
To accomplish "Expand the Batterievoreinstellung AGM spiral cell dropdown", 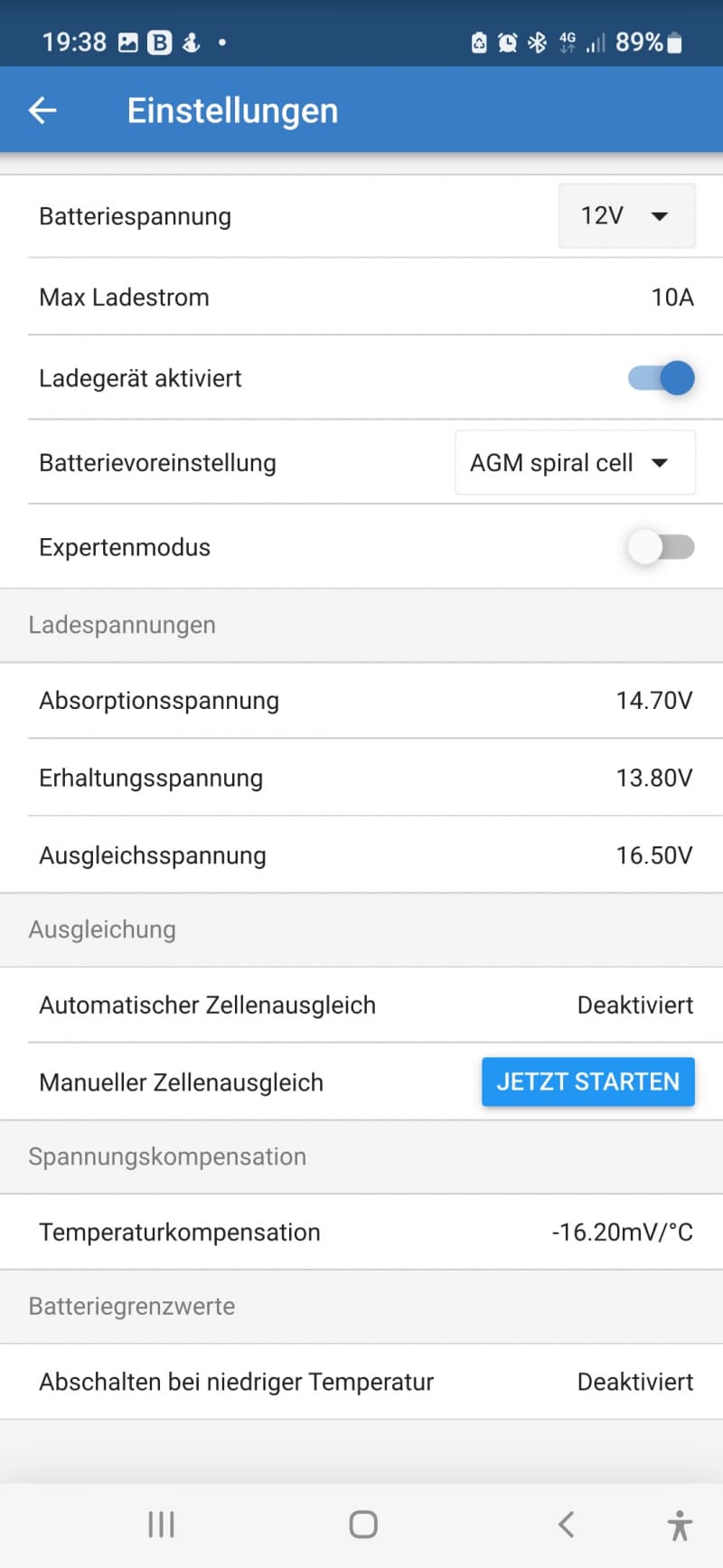I will pyautogui.click(x=575, y=462).
